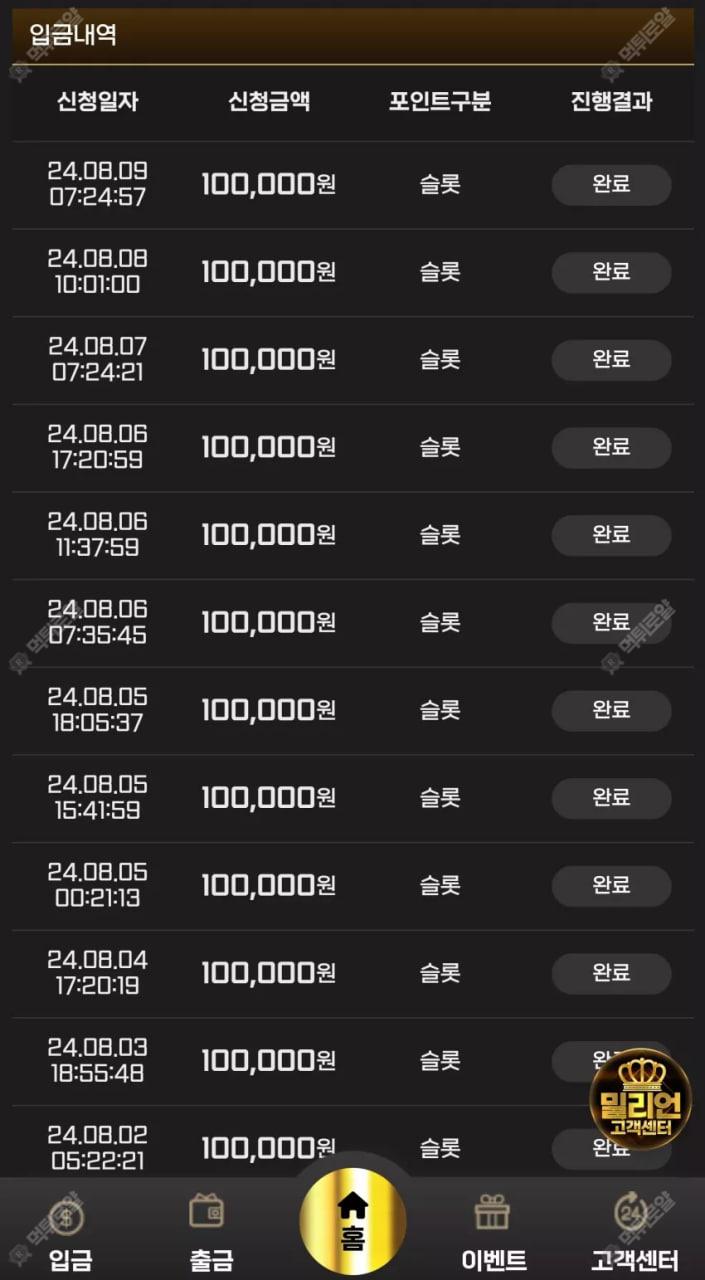This screenshot has height=1280, width=705.
Task: Tap 완료 status for the 24.08.09 07:24:57 deposit
Action: pyautogui.click(x=611, y=184)
